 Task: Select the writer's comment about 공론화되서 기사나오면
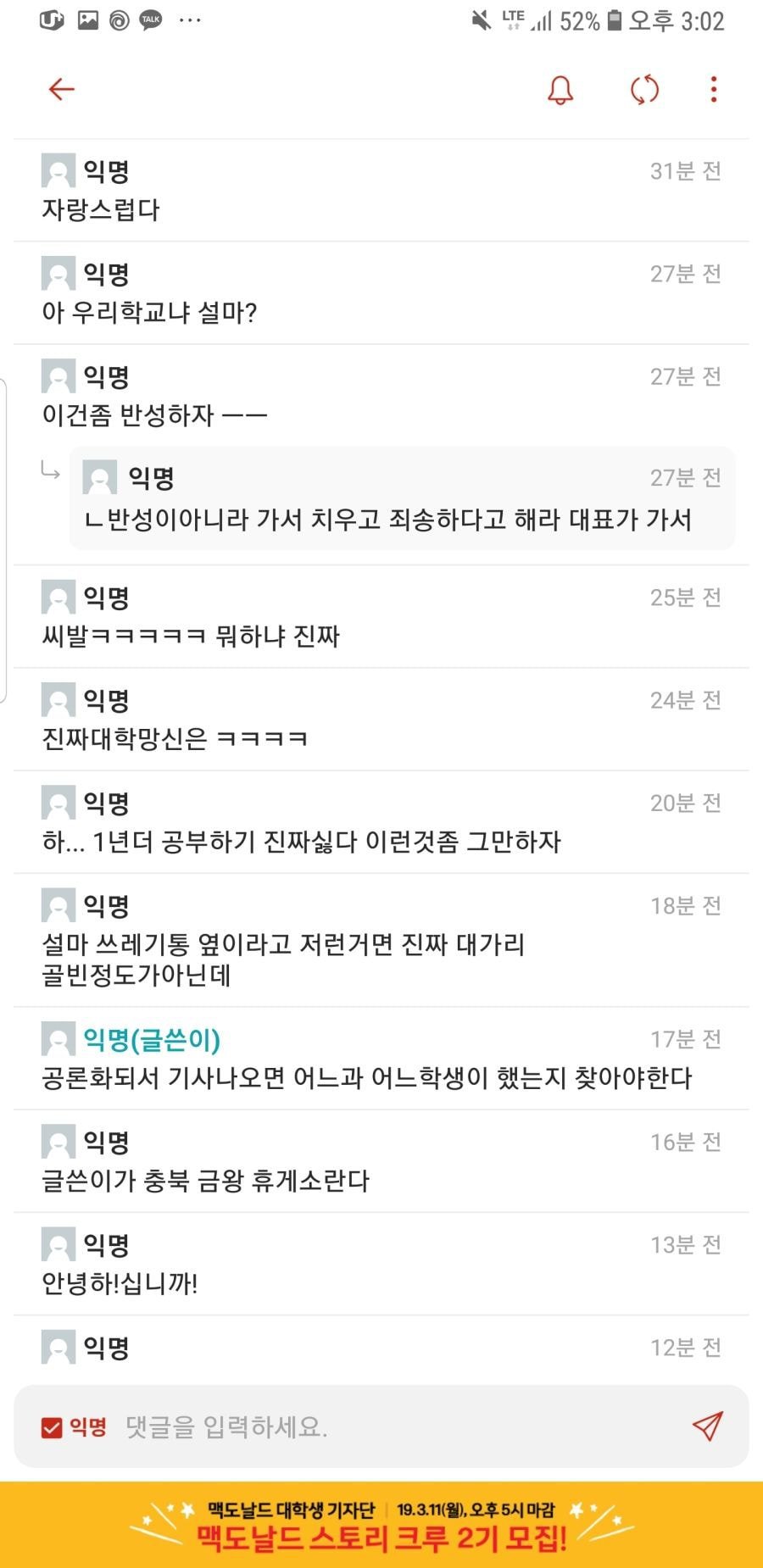366,1078
